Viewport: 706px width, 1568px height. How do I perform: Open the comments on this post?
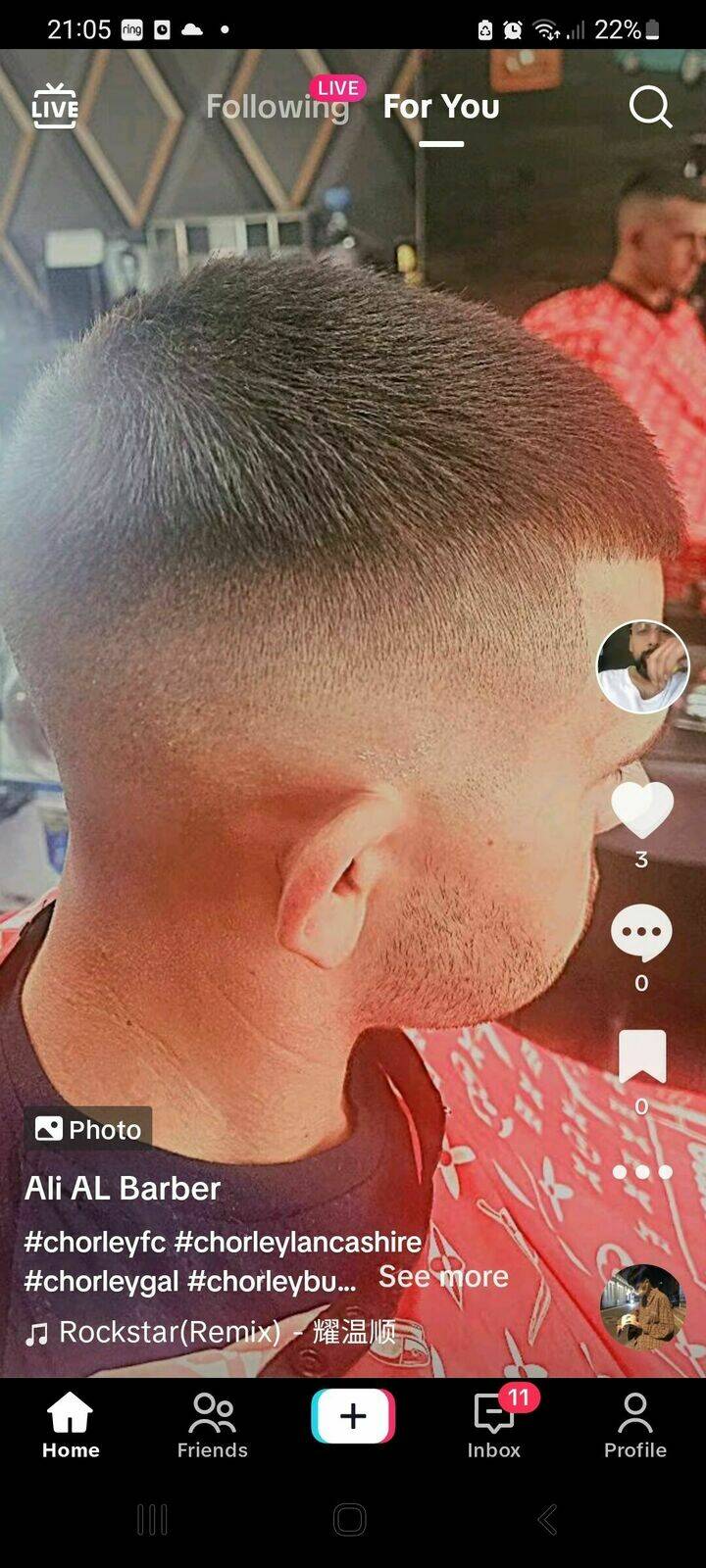641,933
